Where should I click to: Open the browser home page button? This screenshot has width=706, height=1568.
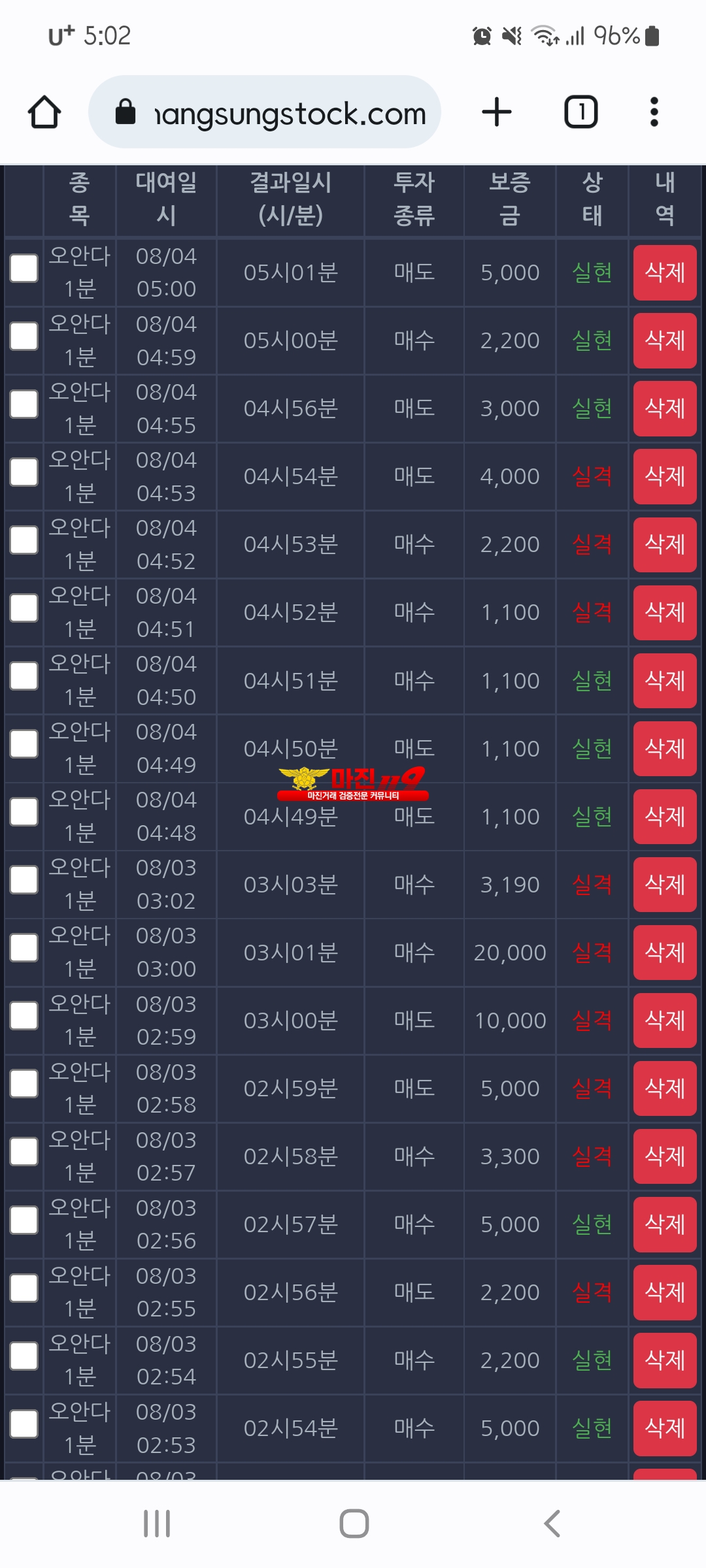[44, 112]
